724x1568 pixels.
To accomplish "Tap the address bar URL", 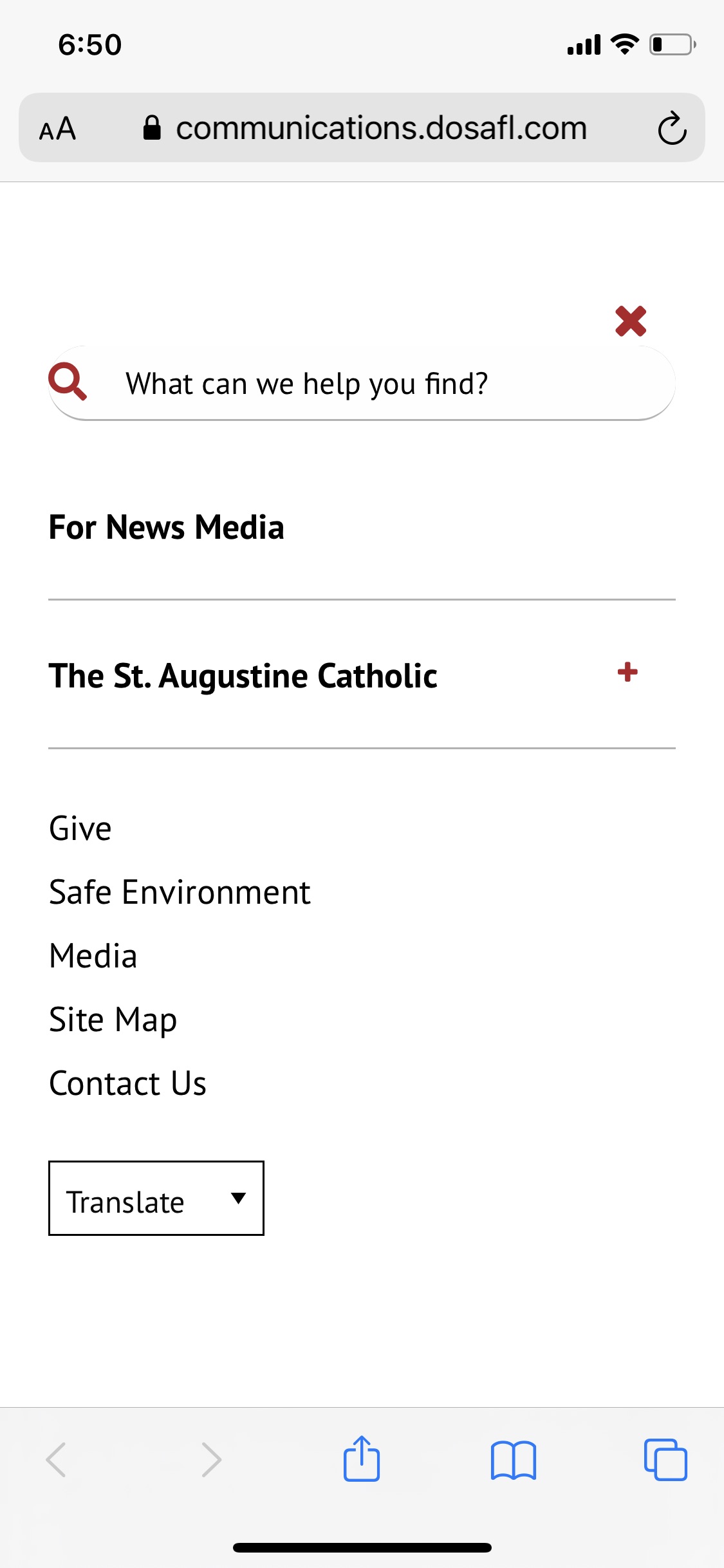I will pos(381,128).
